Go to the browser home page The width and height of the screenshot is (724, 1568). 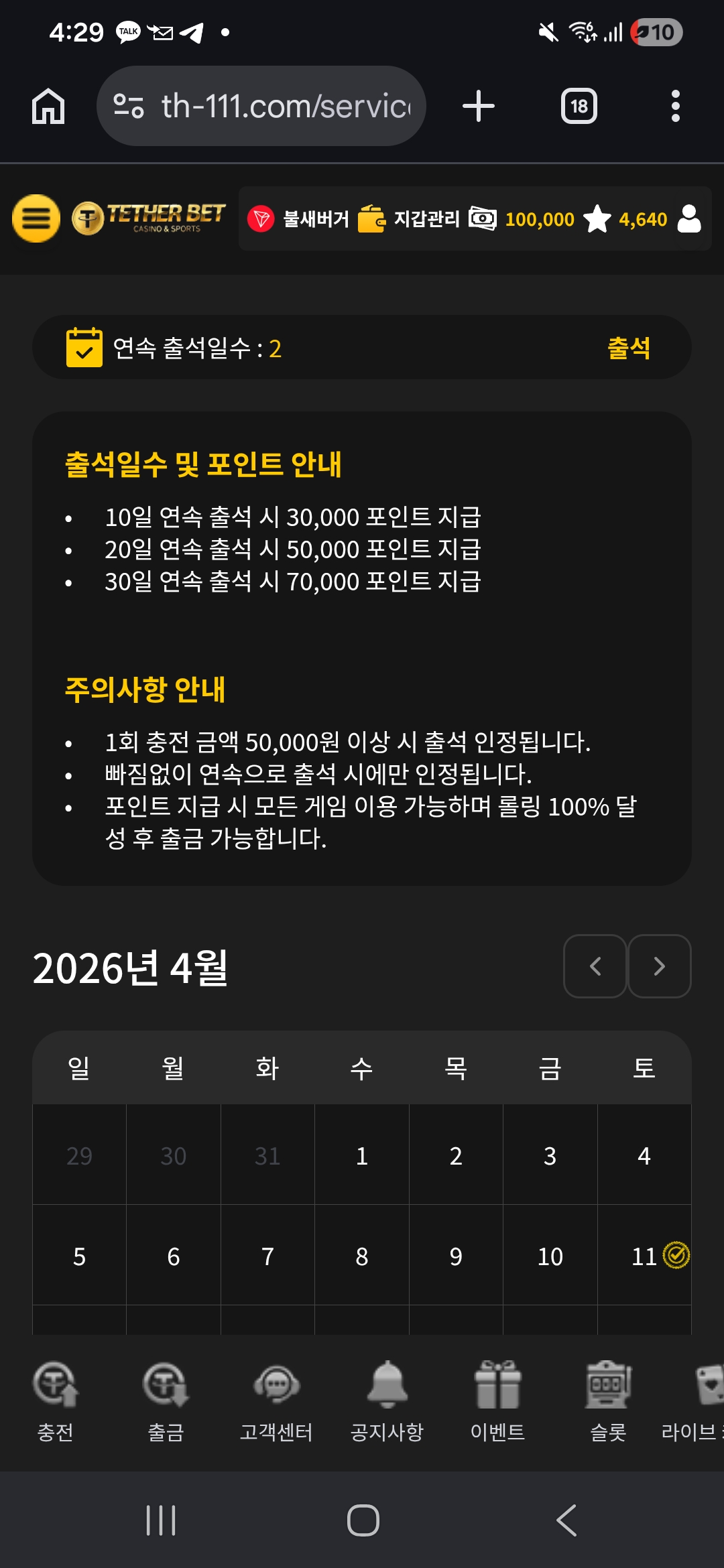tap(48, 106)
